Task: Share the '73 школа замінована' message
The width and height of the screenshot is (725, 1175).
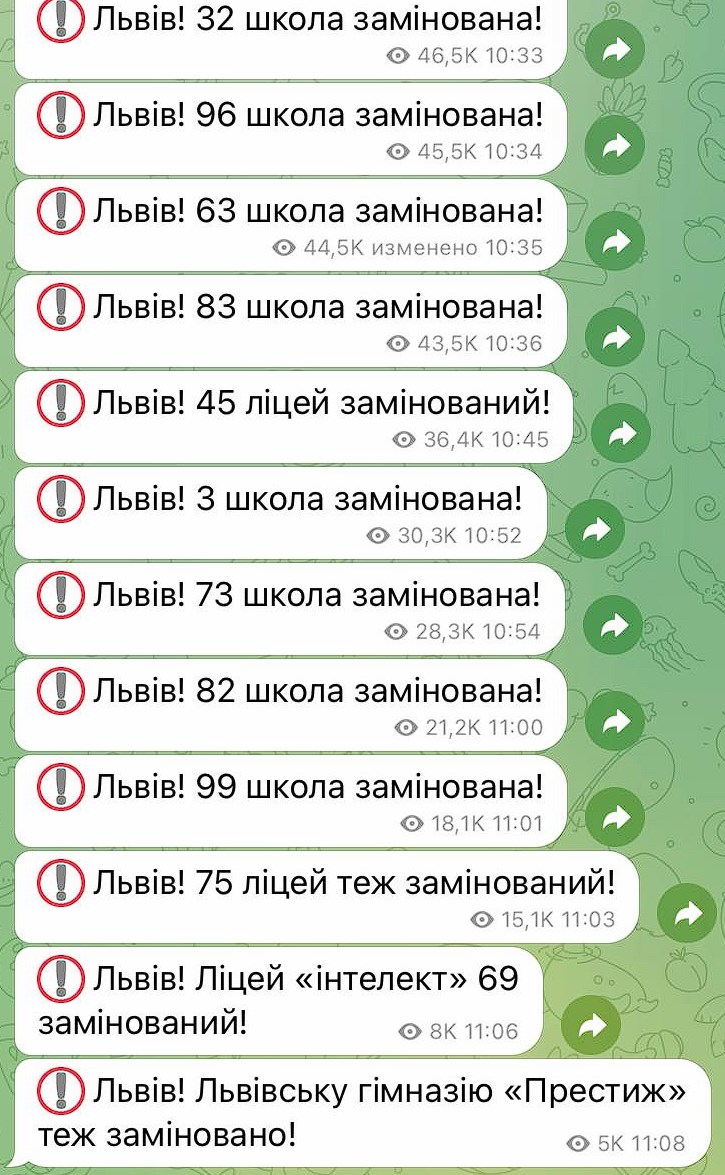Action: pos(614,625)
